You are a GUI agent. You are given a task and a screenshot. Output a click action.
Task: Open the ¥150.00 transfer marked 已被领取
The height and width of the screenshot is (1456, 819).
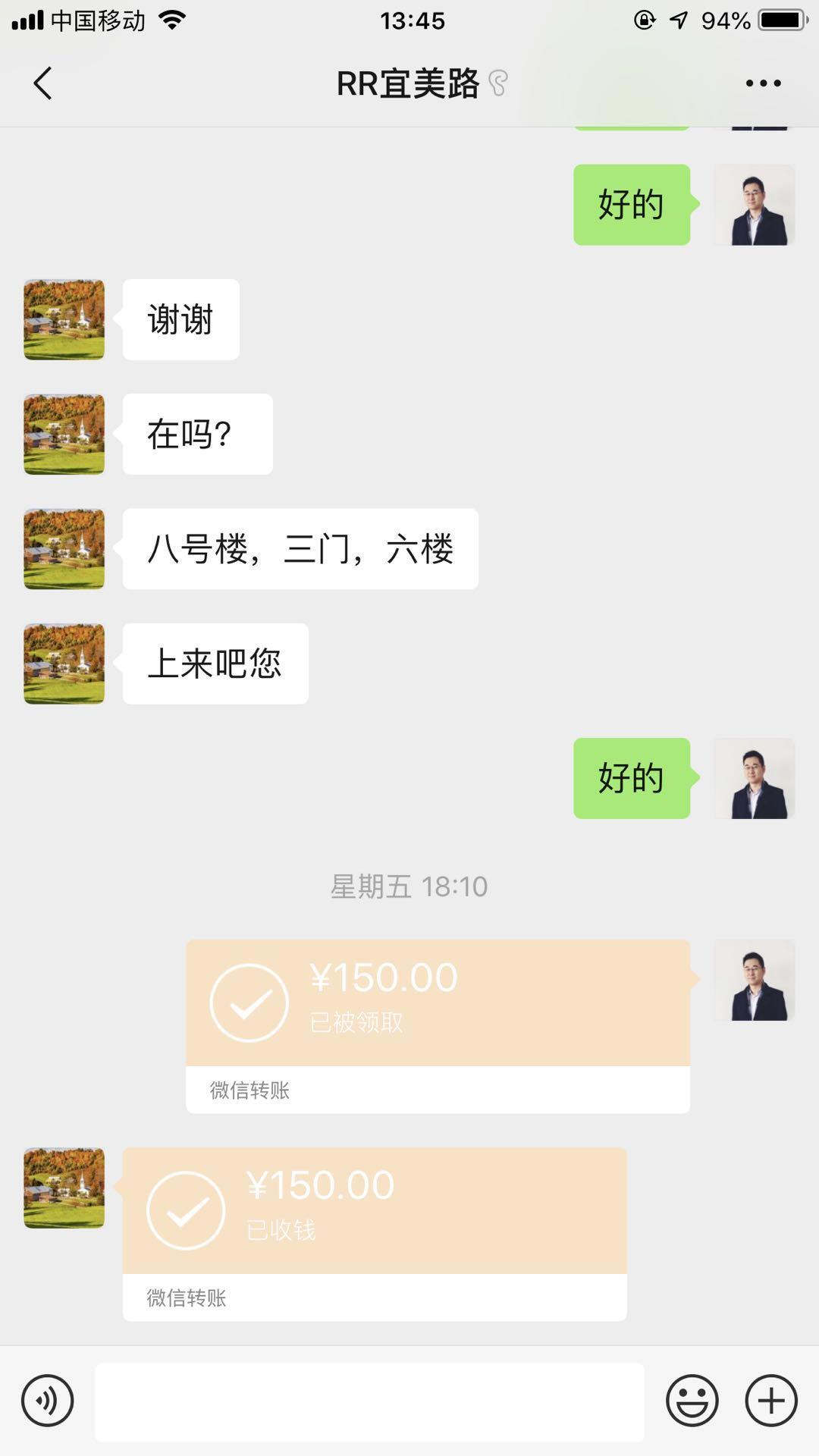pos(438,1025)
